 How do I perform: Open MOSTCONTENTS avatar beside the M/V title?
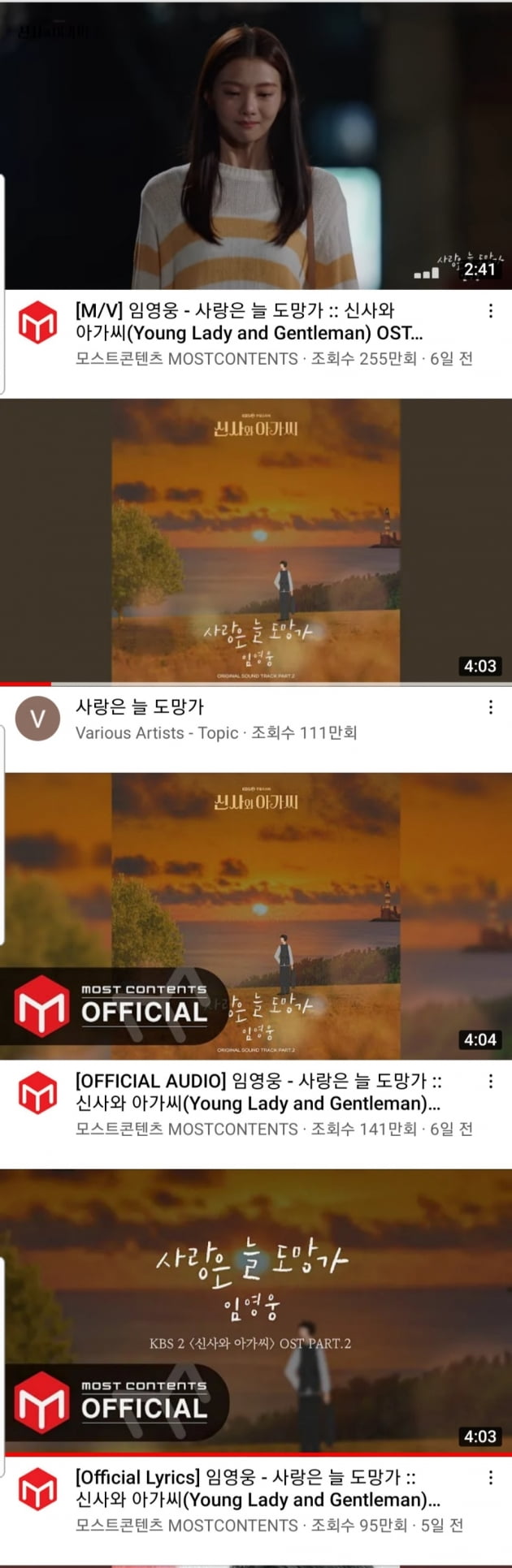[x=38, y=322]
